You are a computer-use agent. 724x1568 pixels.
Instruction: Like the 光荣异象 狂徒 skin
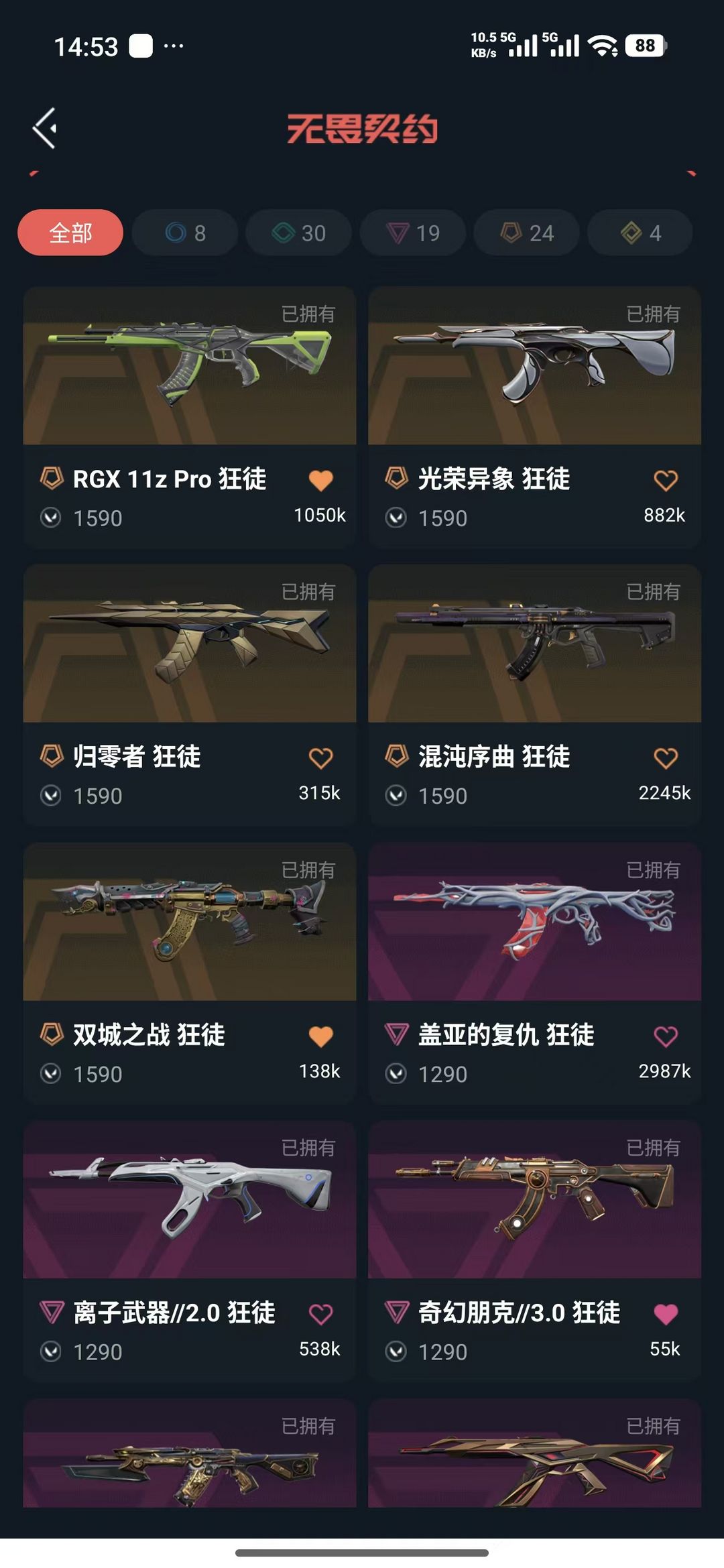[x=665, y=480]
